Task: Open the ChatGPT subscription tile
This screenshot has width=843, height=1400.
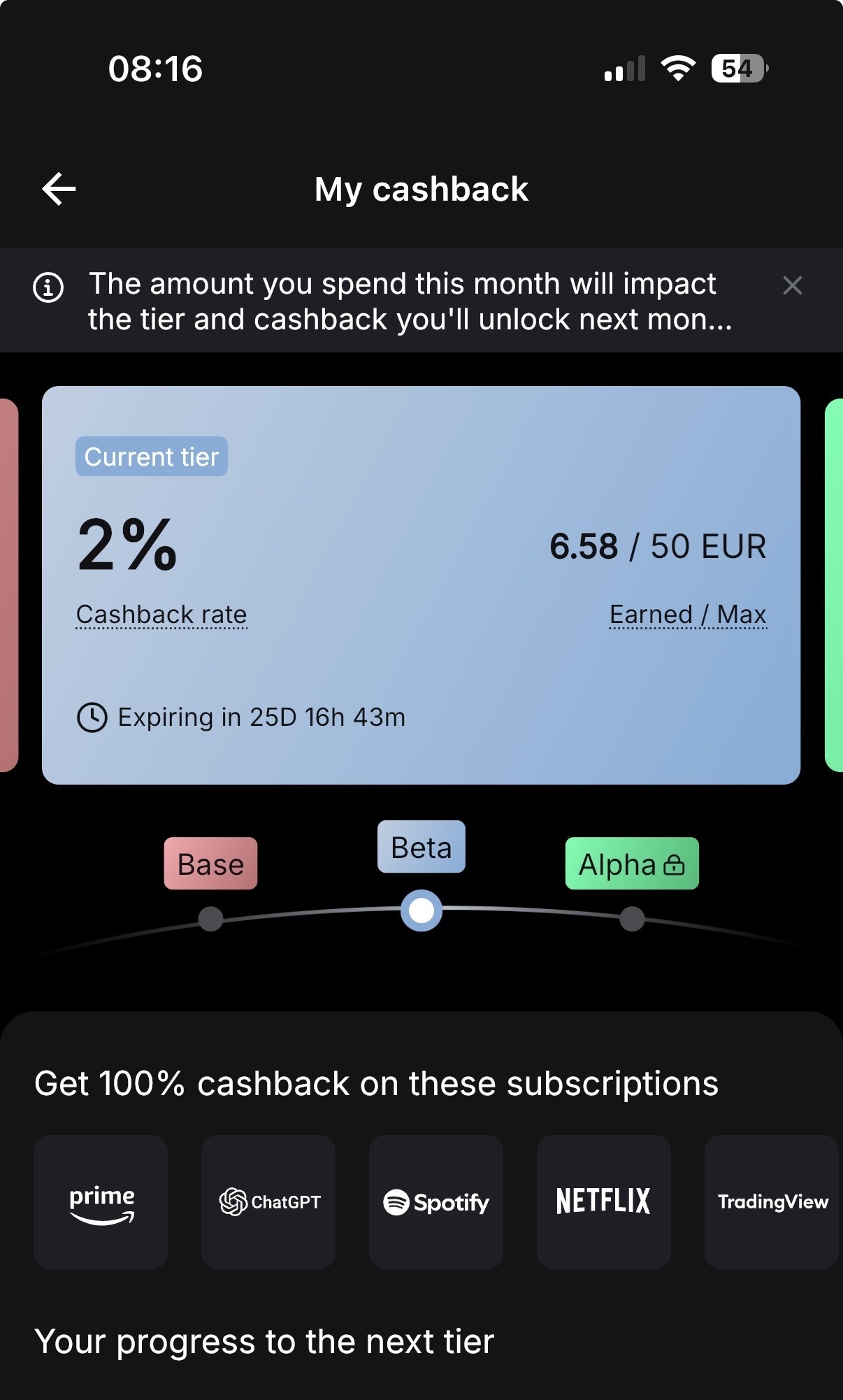Action: click(x=268, y=1202)
